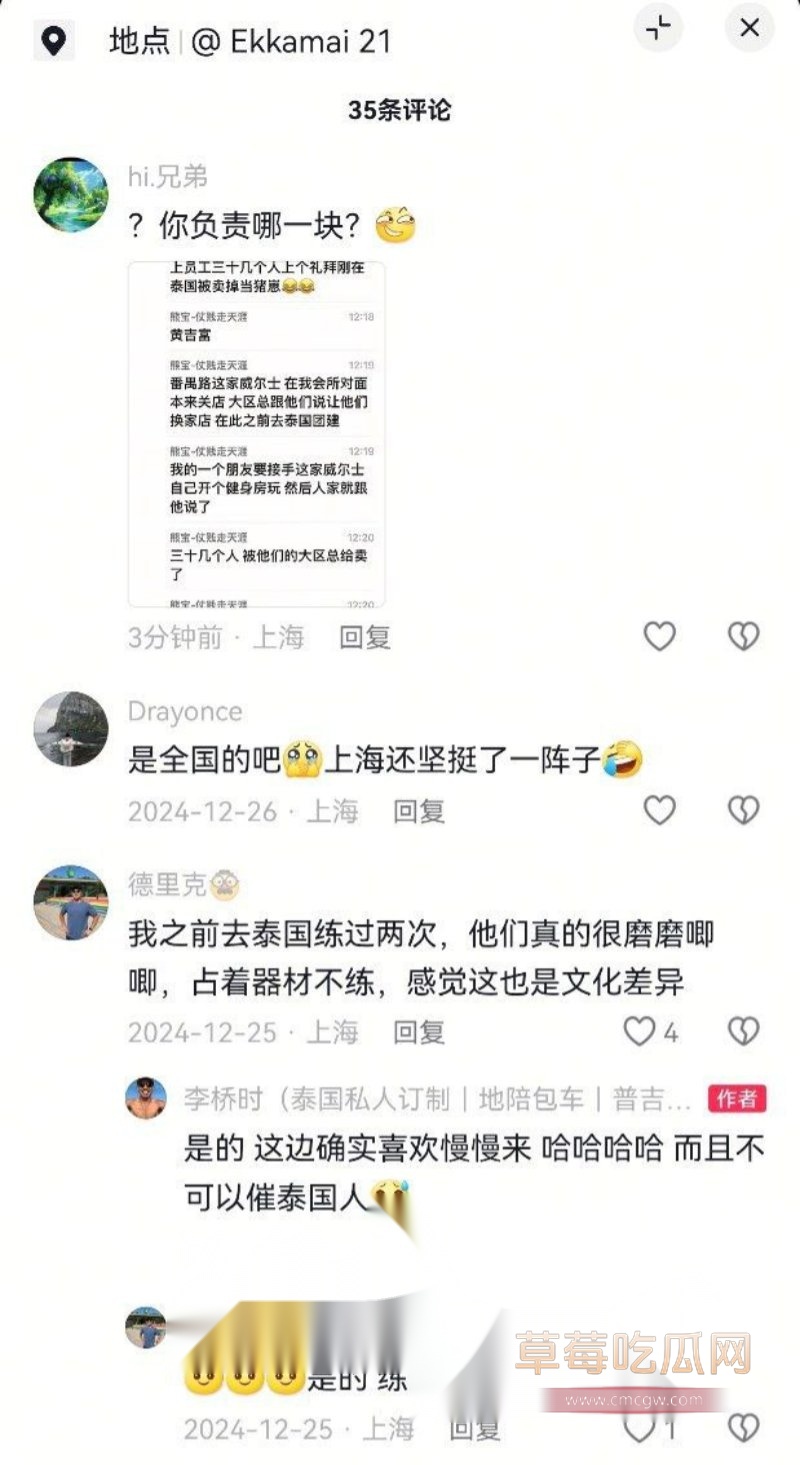The height and width of the screenshot is (1465, 800).
Task: Dislike 德里克's comment
Action: tap(741, 1031)
